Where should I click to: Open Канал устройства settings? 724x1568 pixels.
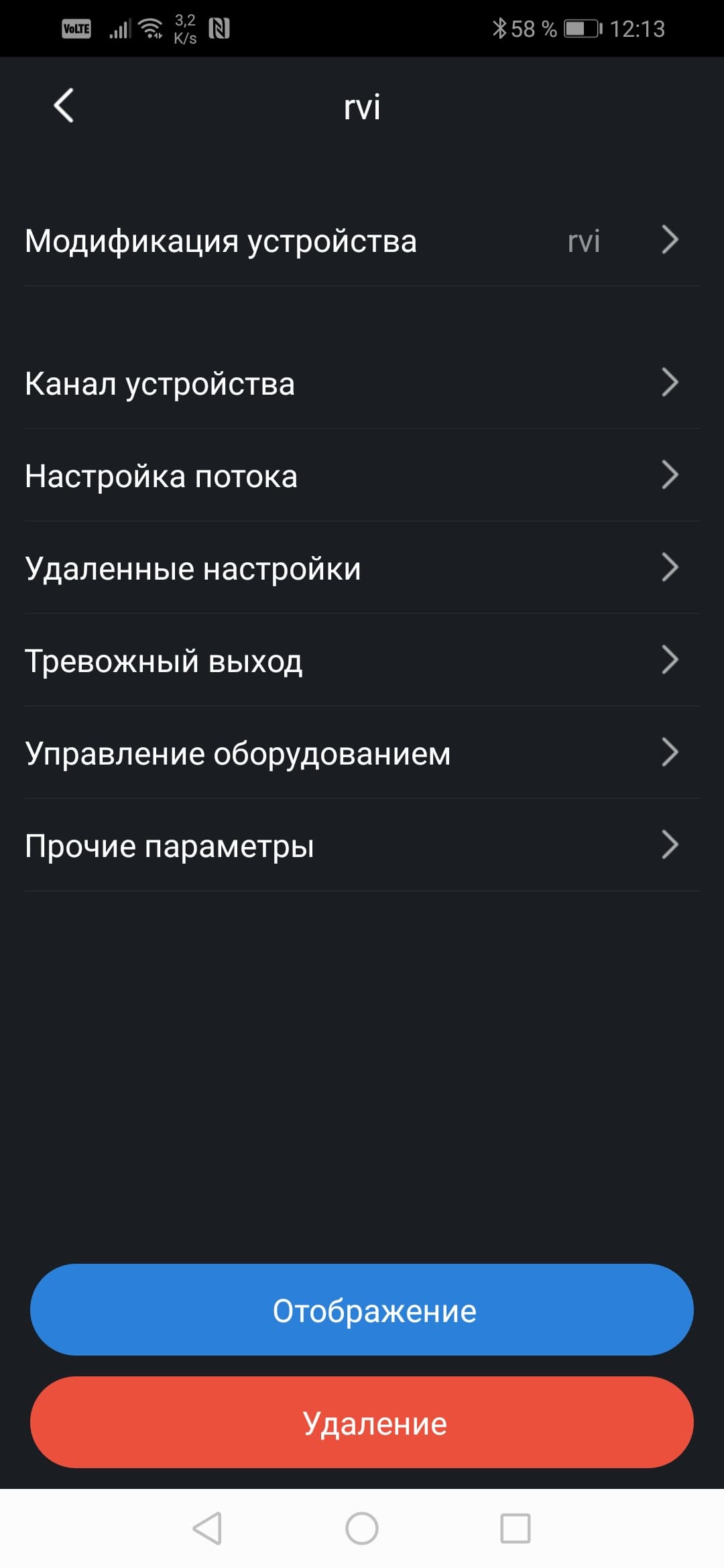(x=362, y=383)
